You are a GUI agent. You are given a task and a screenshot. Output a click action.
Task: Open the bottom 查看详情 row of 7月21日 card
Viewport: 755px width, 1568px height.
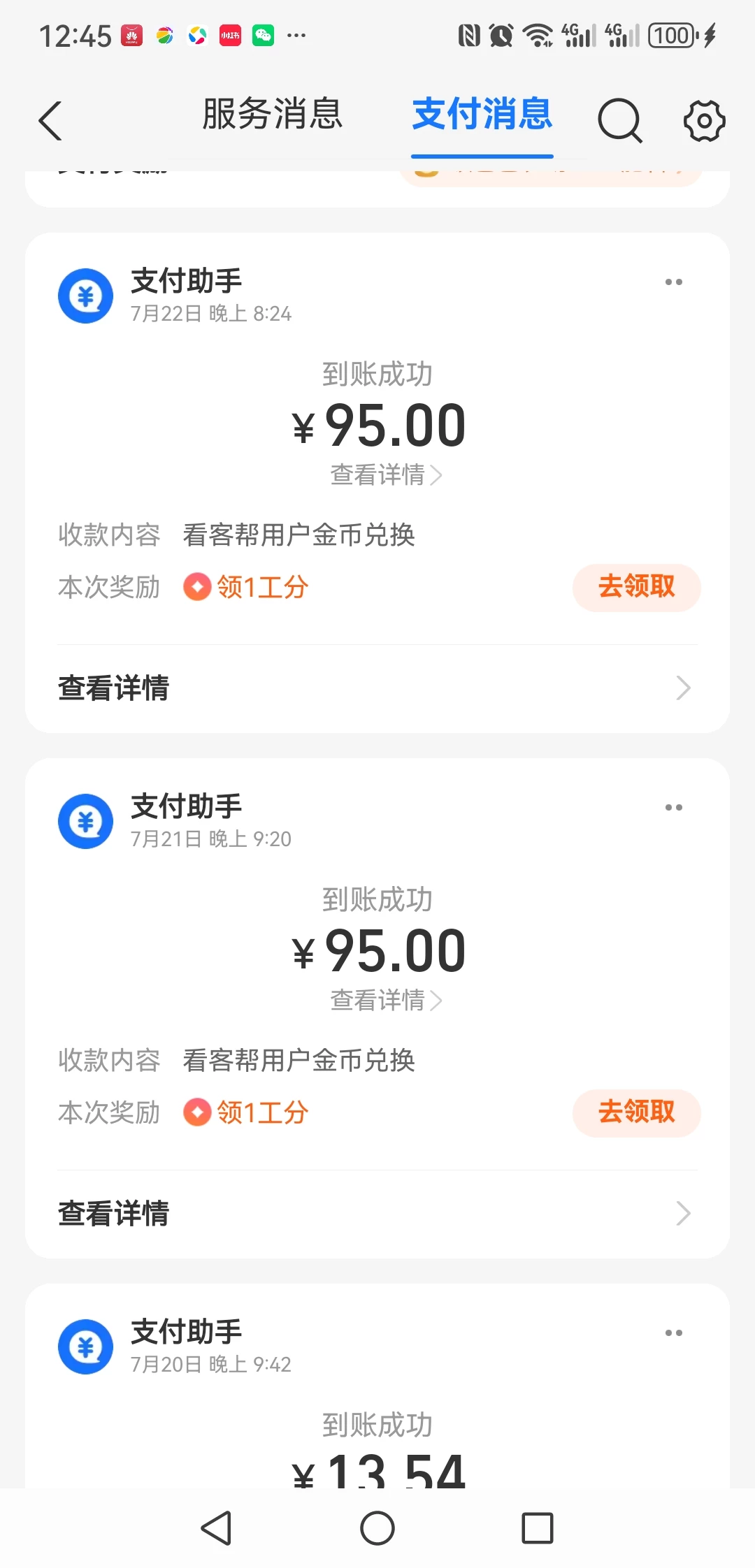coord(377,1214)
